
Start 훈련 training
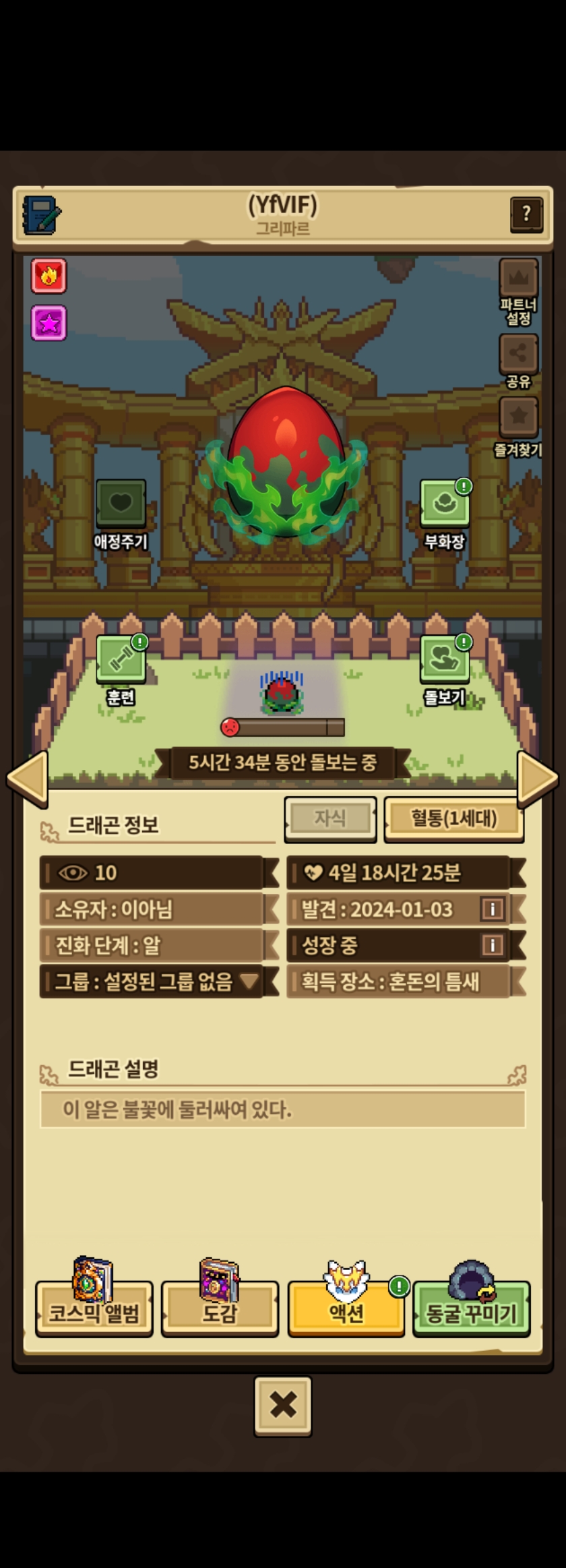pos(121,659)
